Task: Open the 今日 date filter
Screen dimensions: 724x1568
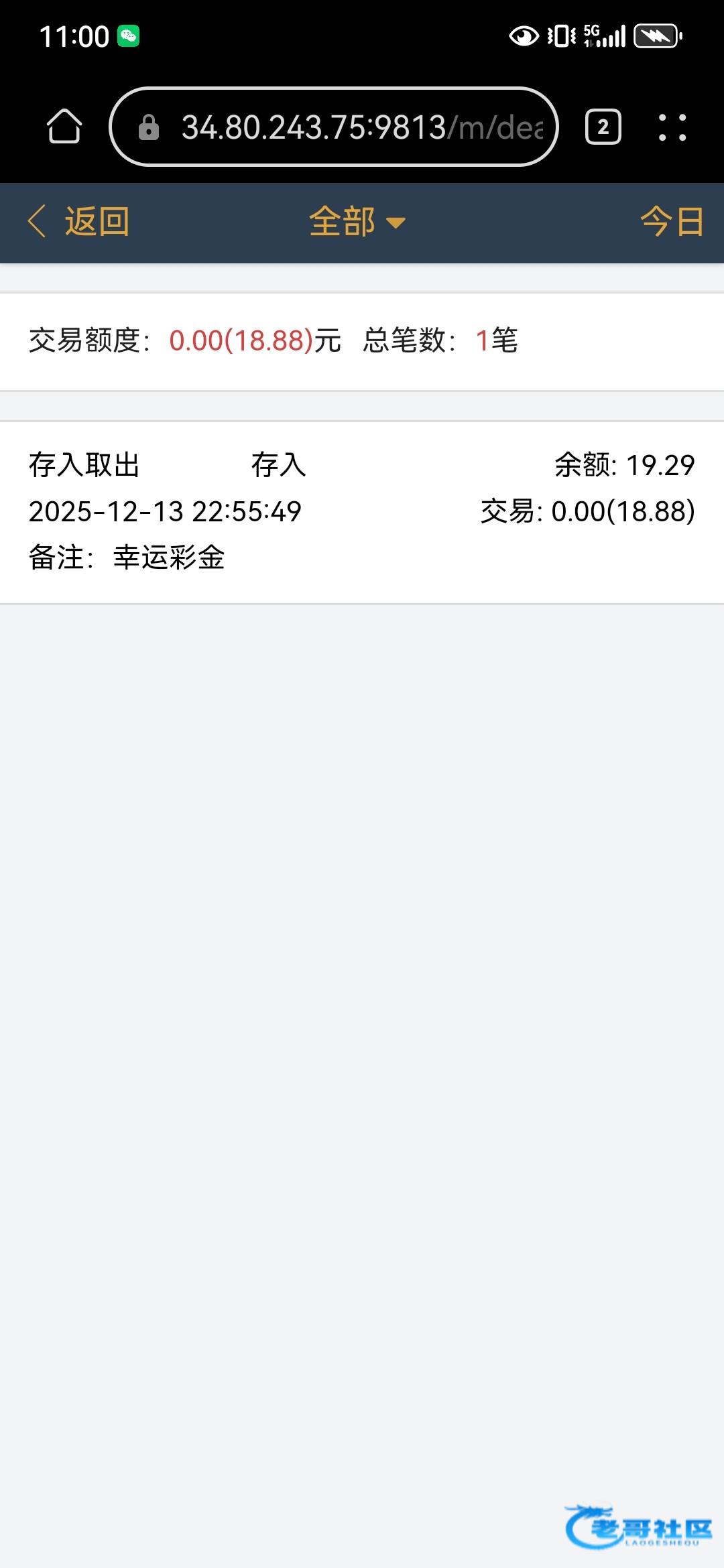Action: (x=671, y=222)
